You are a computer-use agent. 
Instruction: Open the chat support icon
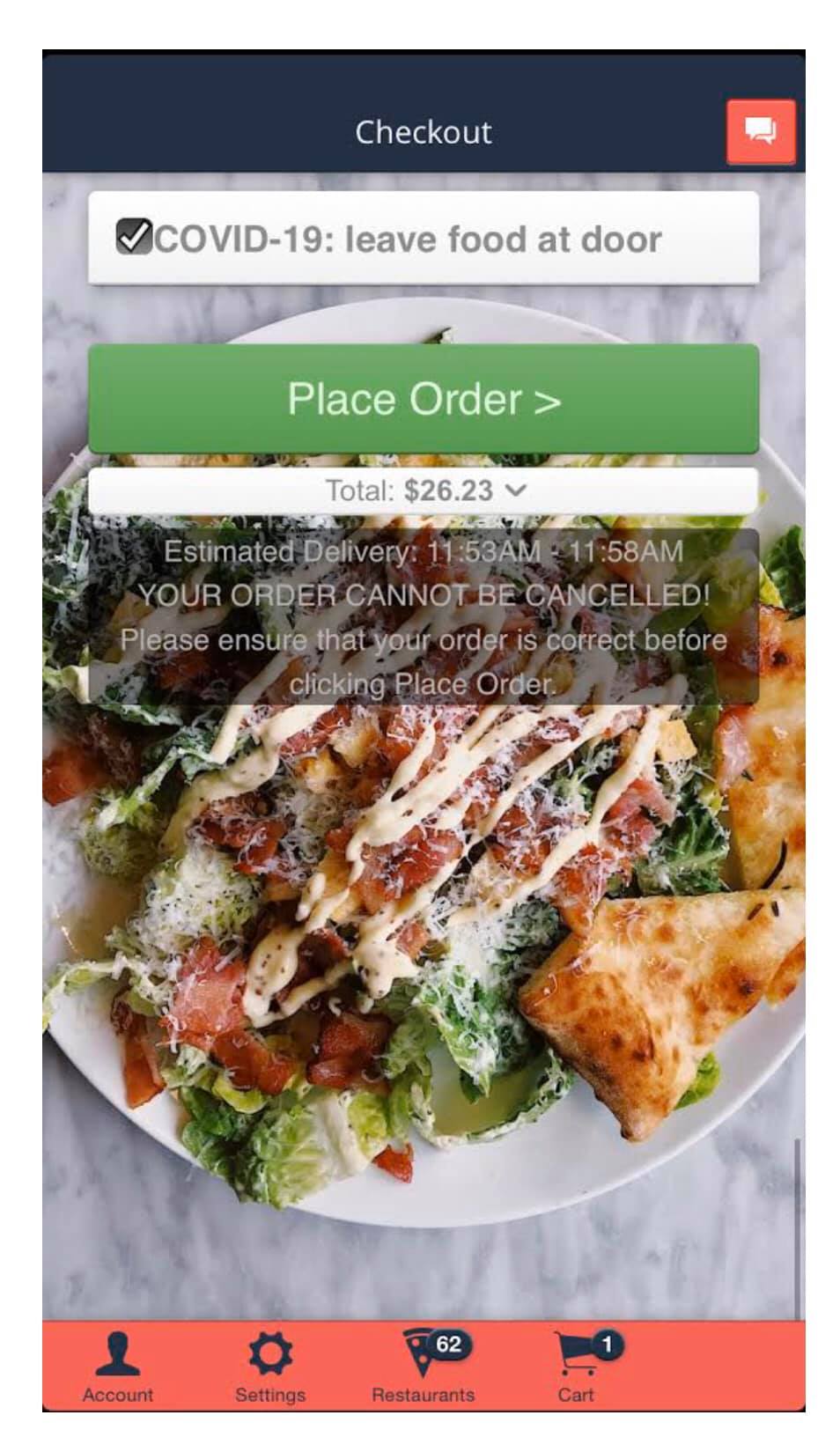(760, 132)
